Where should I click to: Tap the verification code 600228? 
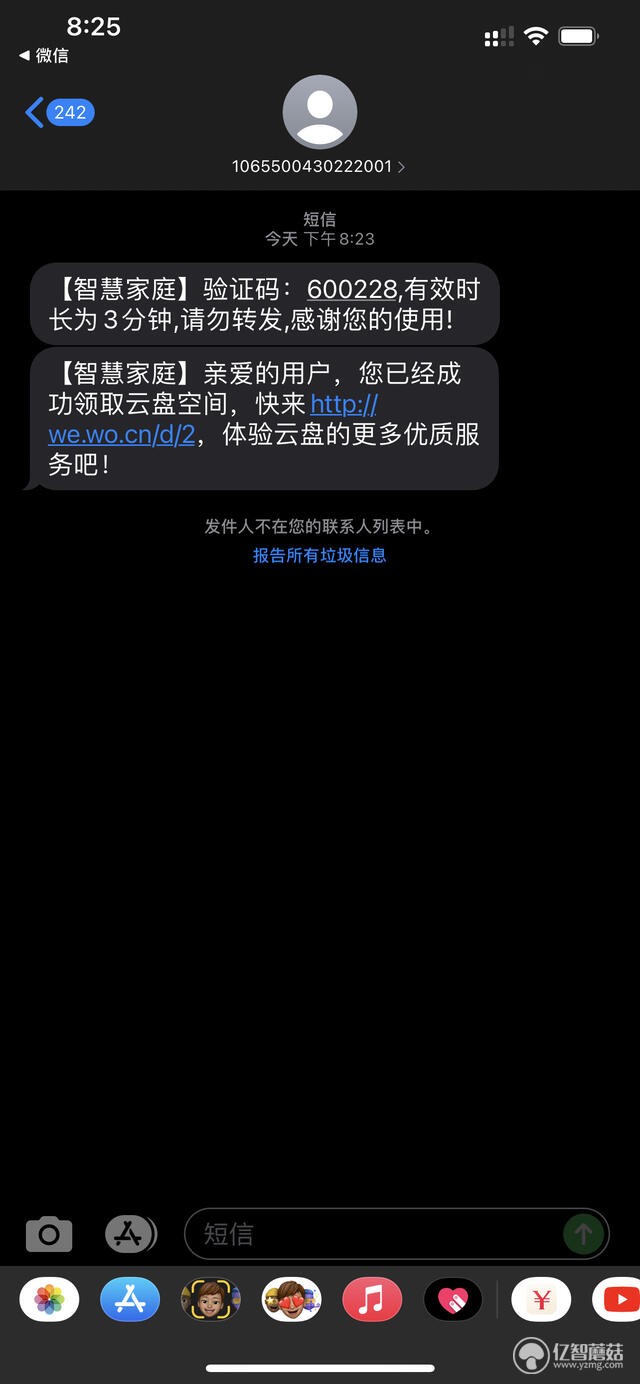(x=352, y=290)
